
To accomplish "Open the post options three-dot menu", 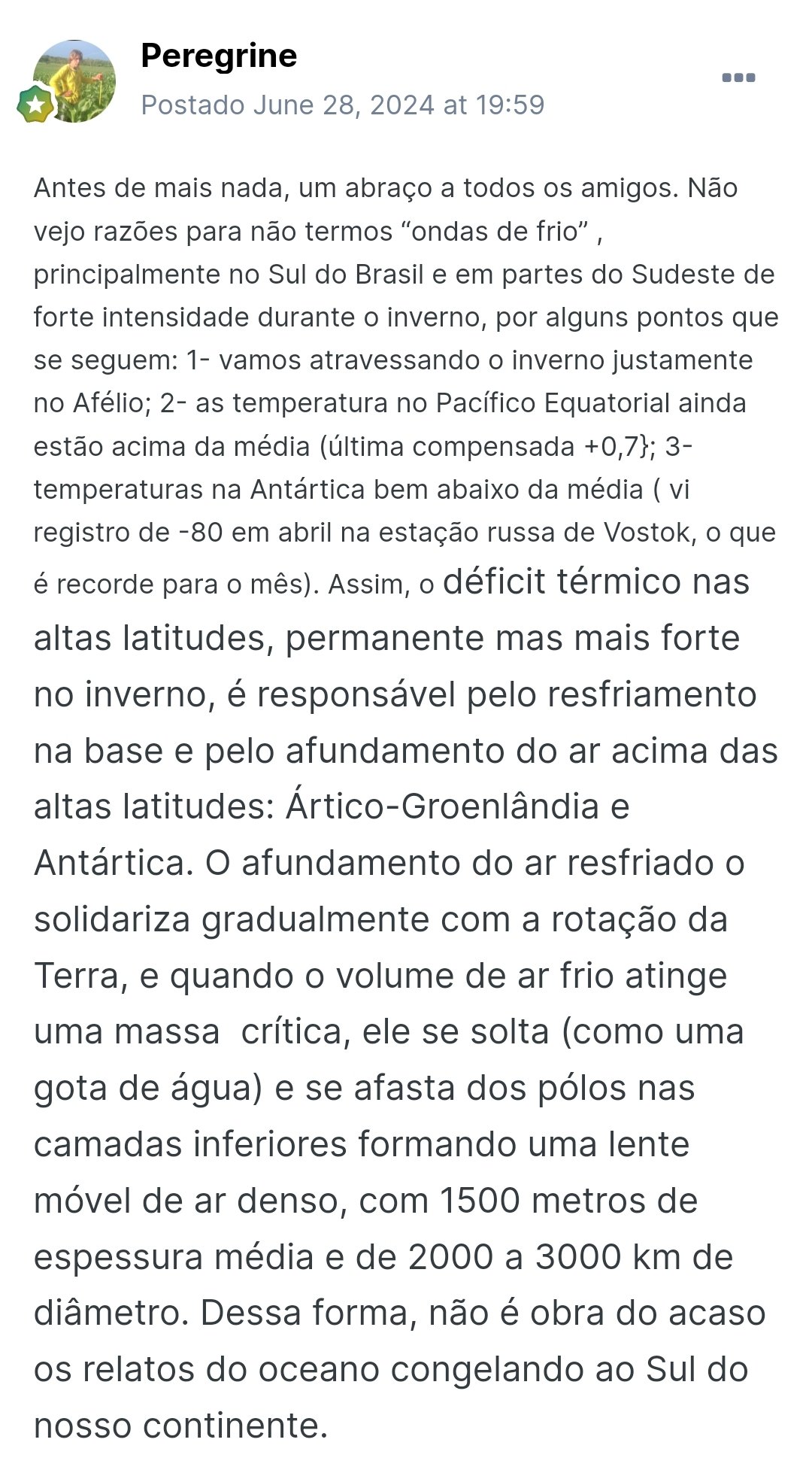I will tap(738, 77).
